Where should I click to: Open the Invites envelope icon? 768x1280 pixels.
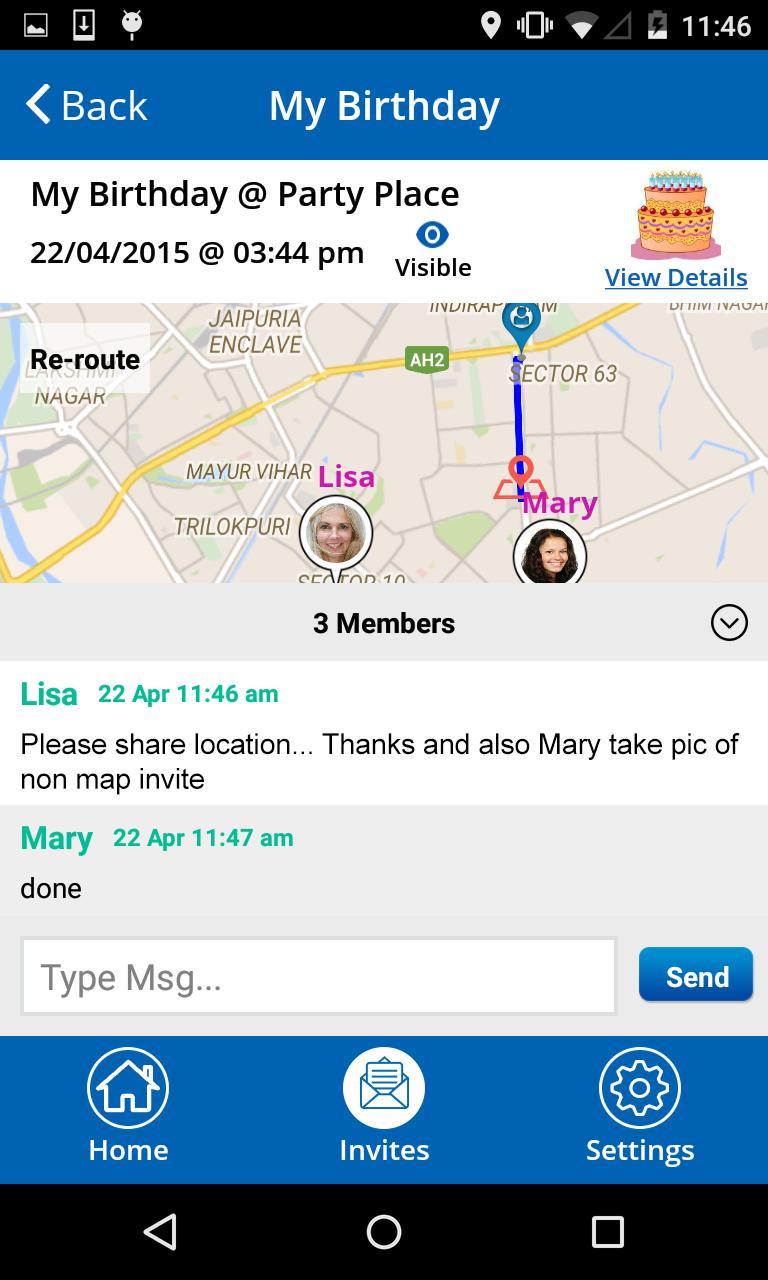[384, 1087]
